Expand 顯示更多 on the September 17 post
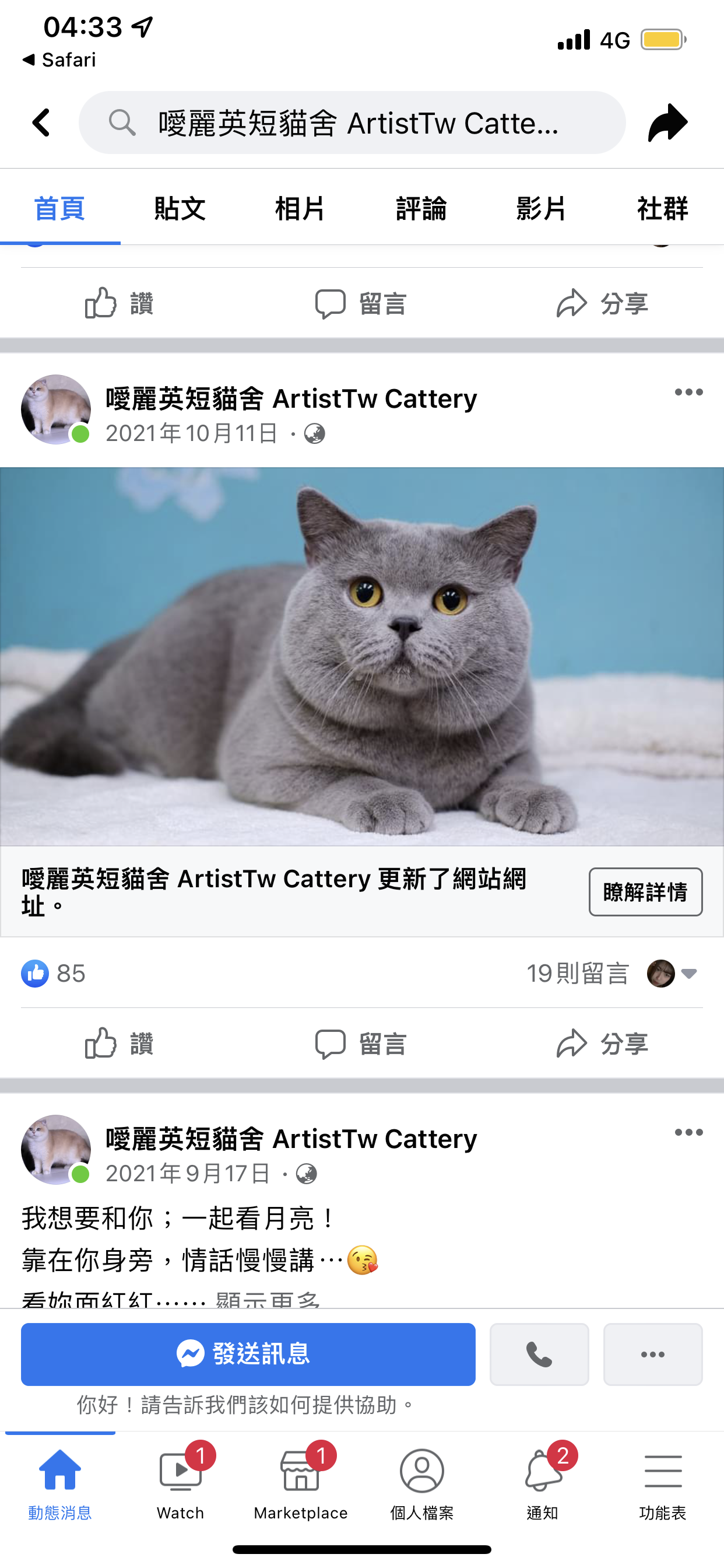 click(268, 1299)
